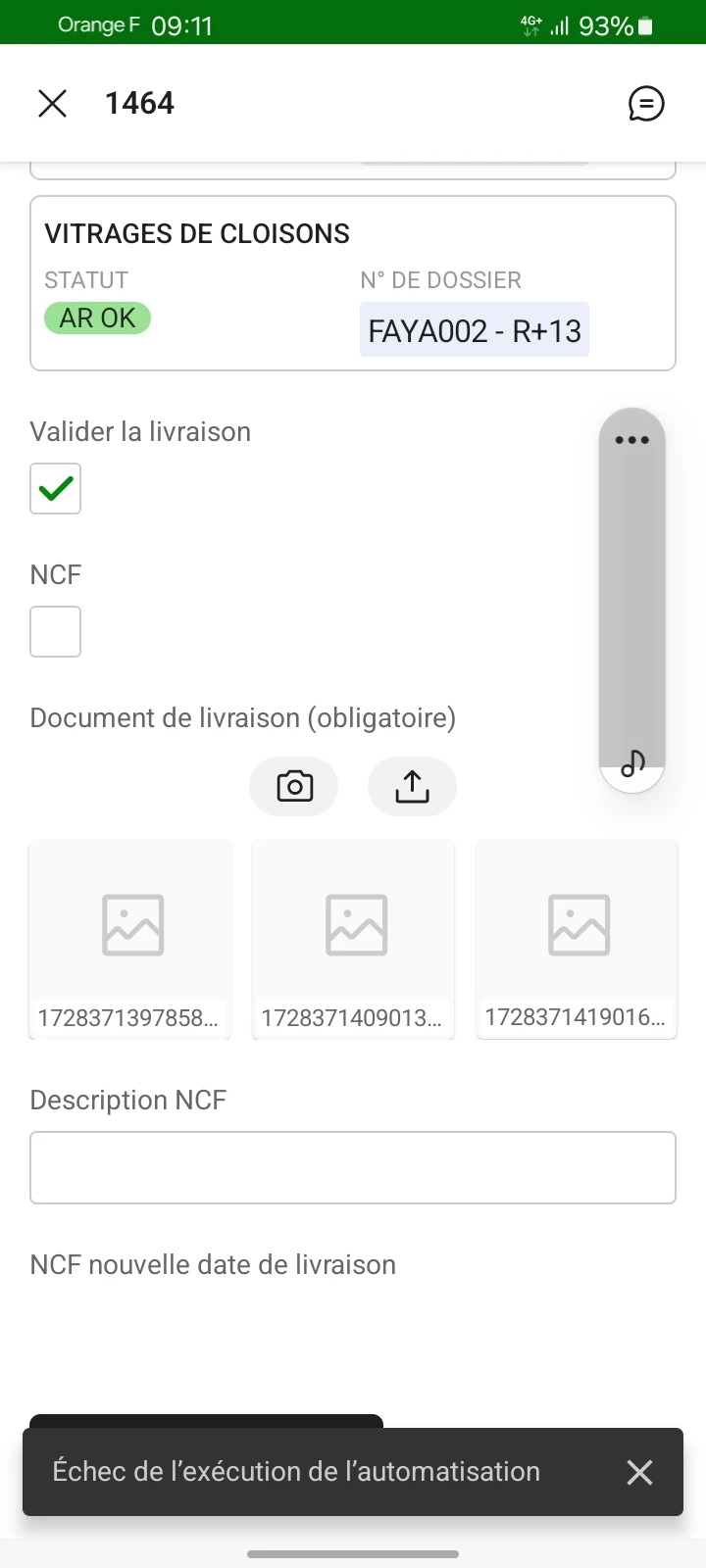Image resolution: width=706 pixels, height=1568 pixels.
Task: Tap the music note floating icon
Action: click(632, 762)
